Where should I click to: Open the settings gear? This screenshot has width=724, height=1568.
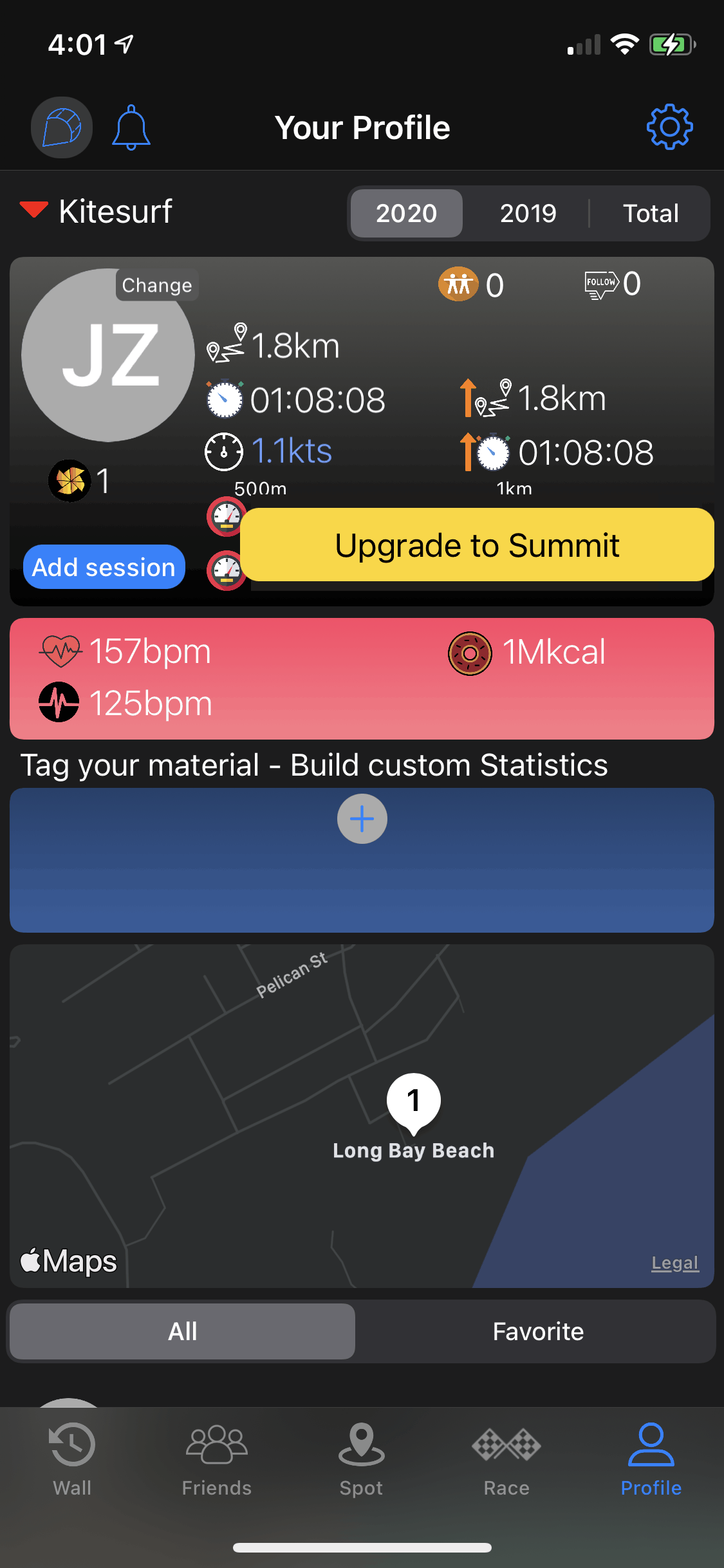tap(669, 127)
